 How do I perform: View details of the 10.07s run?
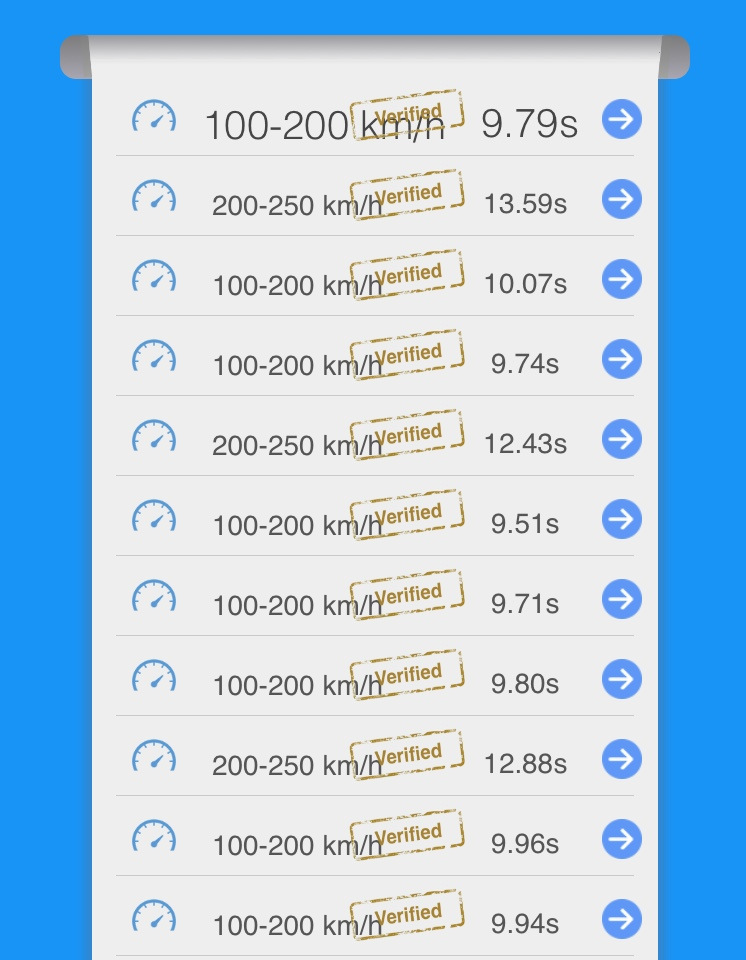pyautogui.click(x=621, y=280)
